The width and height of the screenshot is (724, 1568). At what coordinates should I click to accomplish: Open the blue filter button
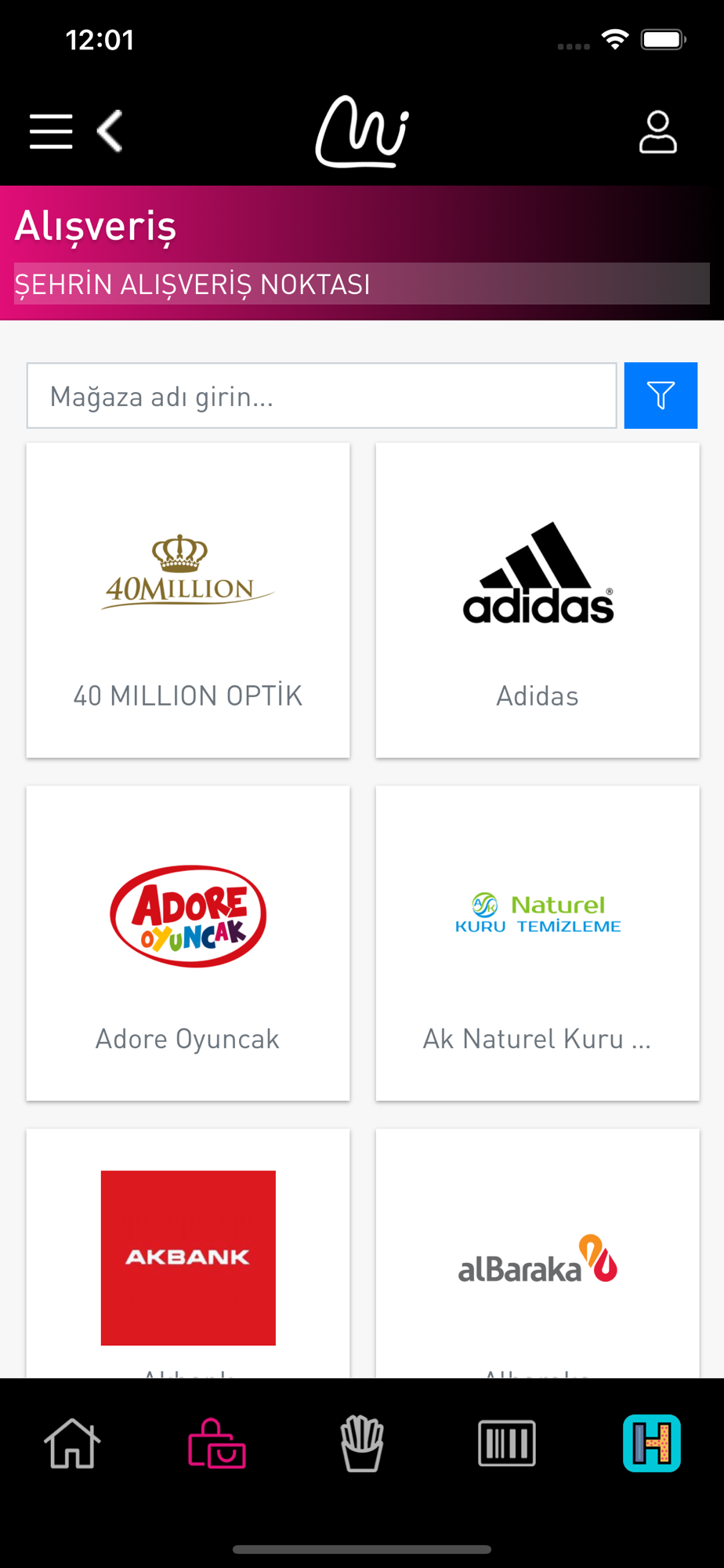[x=661, y=396]
